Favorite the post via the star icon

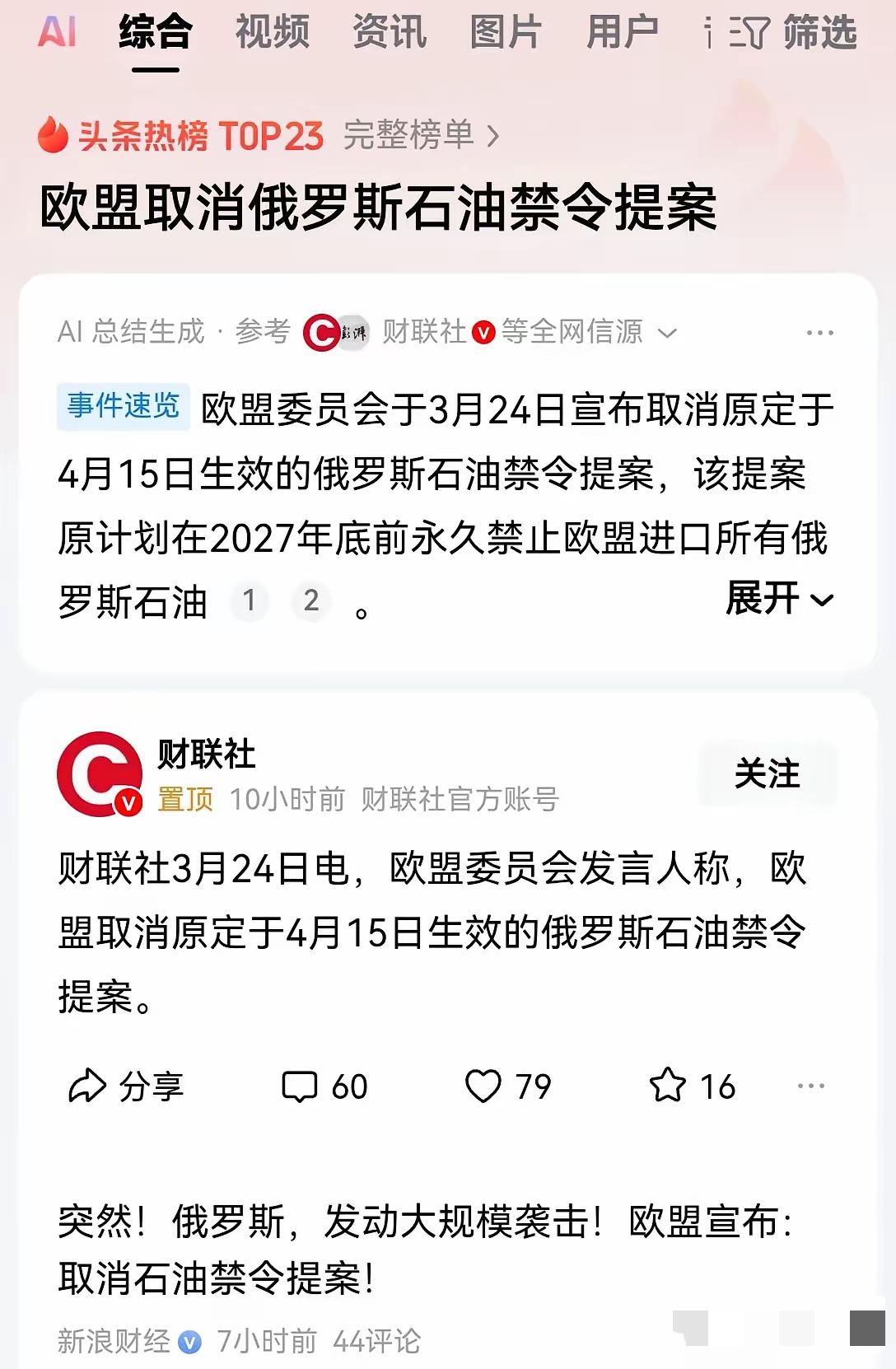669,1087
